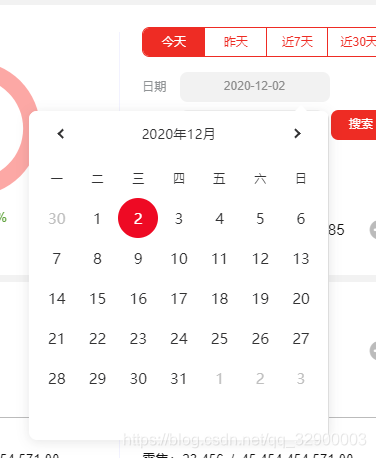This screenshot has height=458, width=376.
Task: Select December 20 in the calendar
Action: pyautogui.click(x=301, y=299)
